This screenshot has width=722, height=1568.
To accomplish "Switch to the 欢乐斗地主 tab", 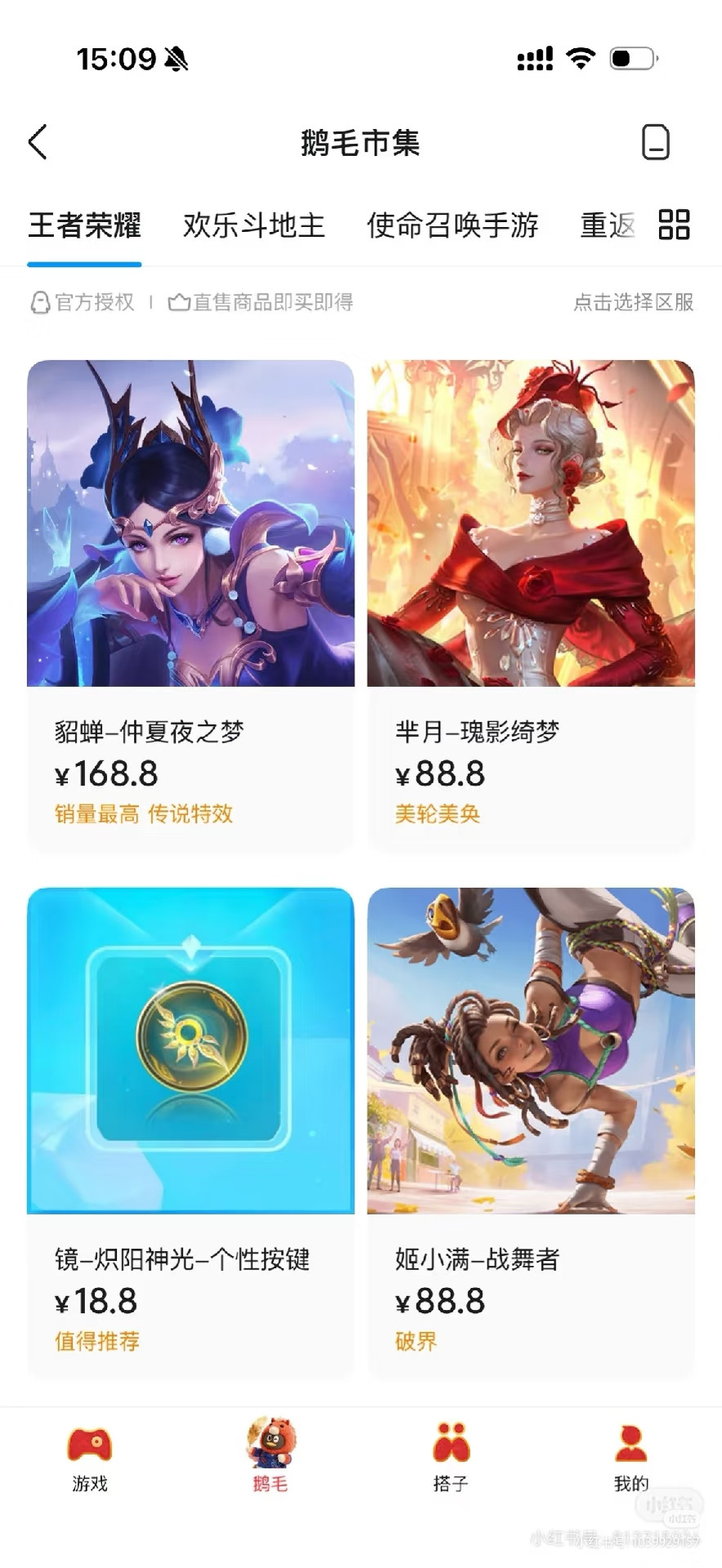I will coord(253,225).
